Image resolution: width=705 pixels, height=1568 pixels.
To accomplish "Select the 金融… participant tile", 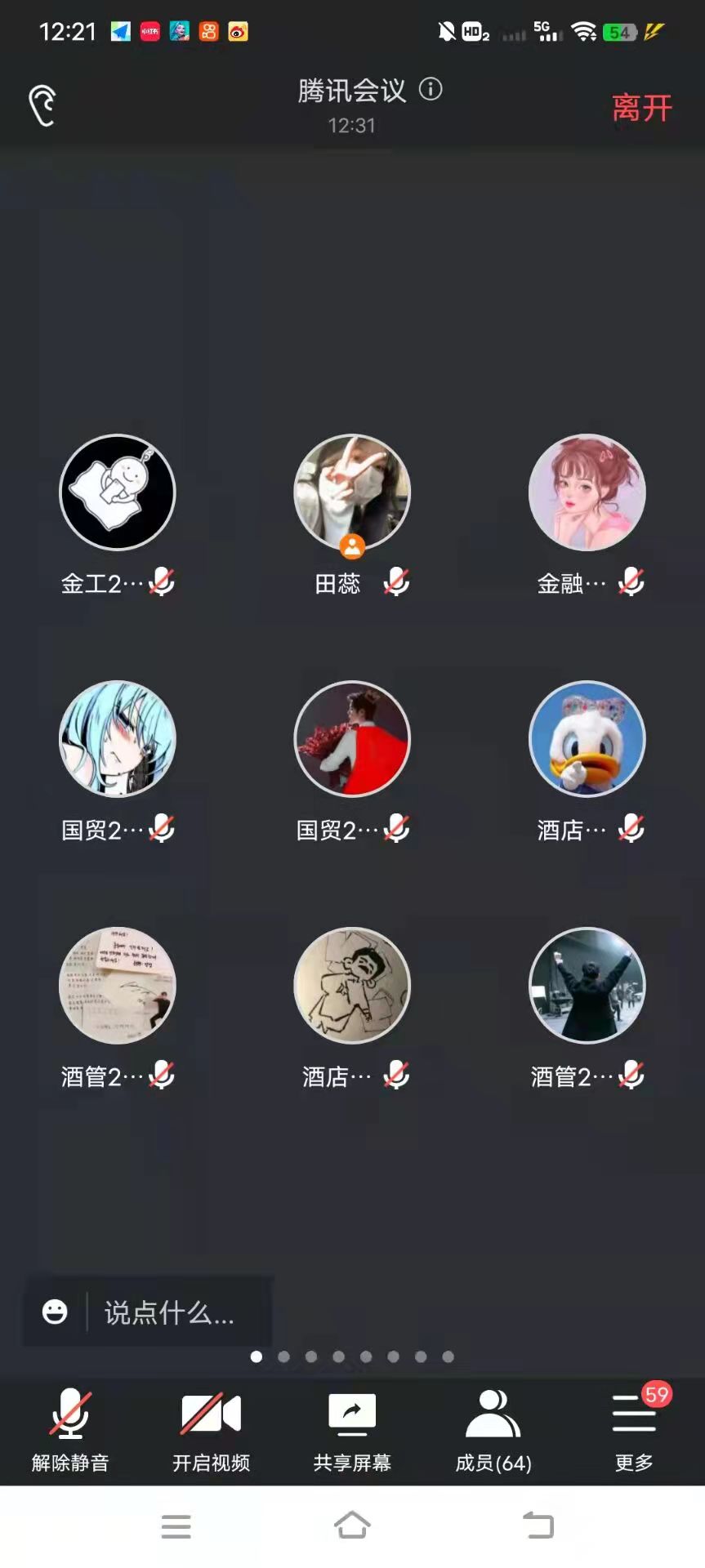I will point(587,492).
